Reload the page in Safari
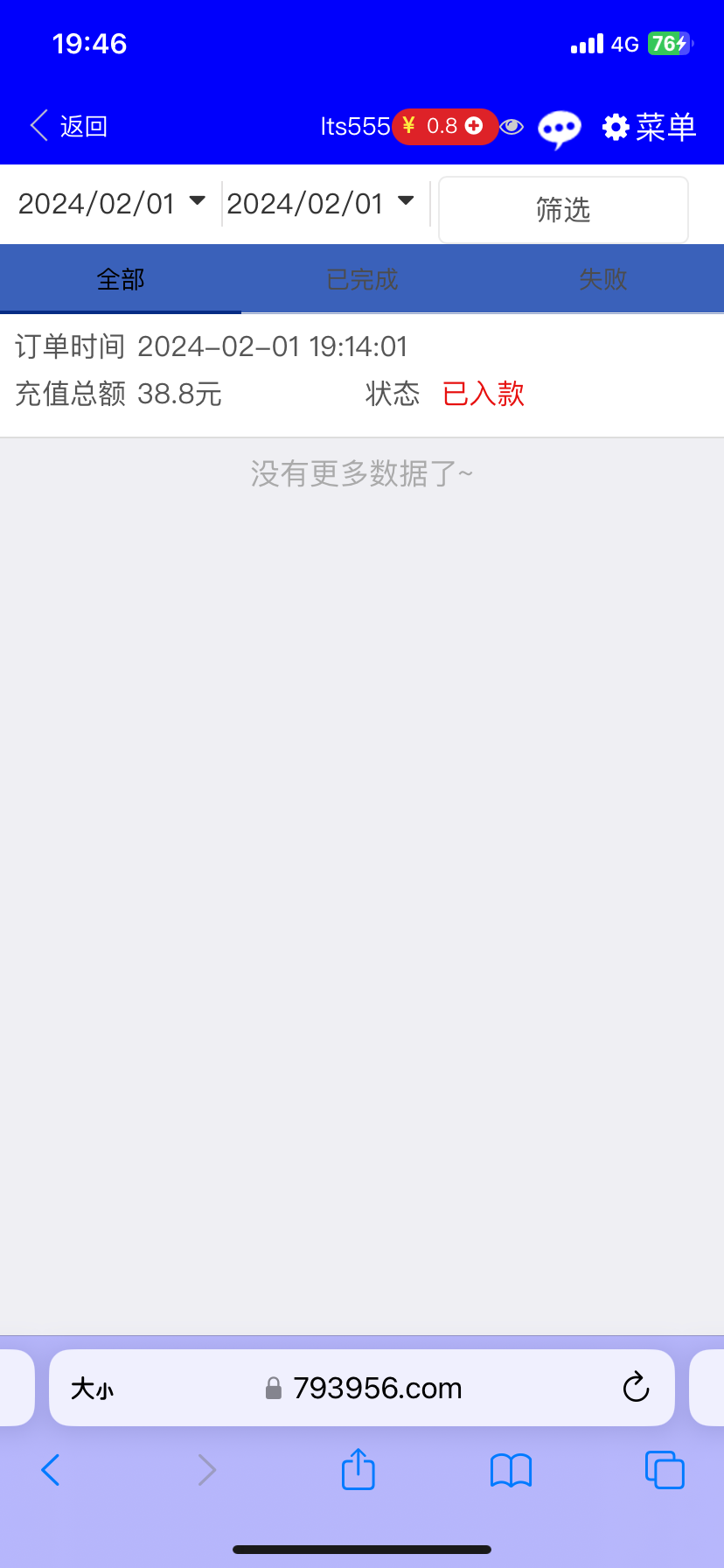Image resolution: width=724 pixels, height=1568 pixels. click(636, 1387)
